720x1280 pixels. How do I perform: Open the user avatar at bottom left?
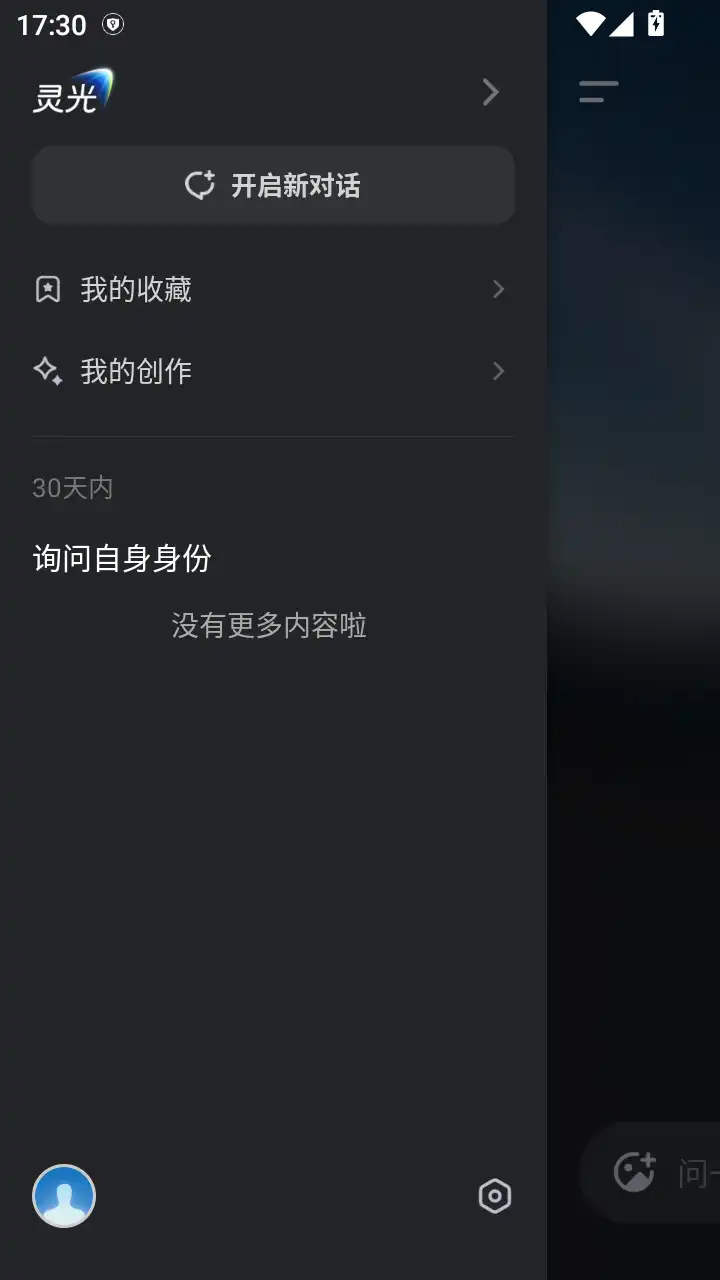[x=63, y=1196]
